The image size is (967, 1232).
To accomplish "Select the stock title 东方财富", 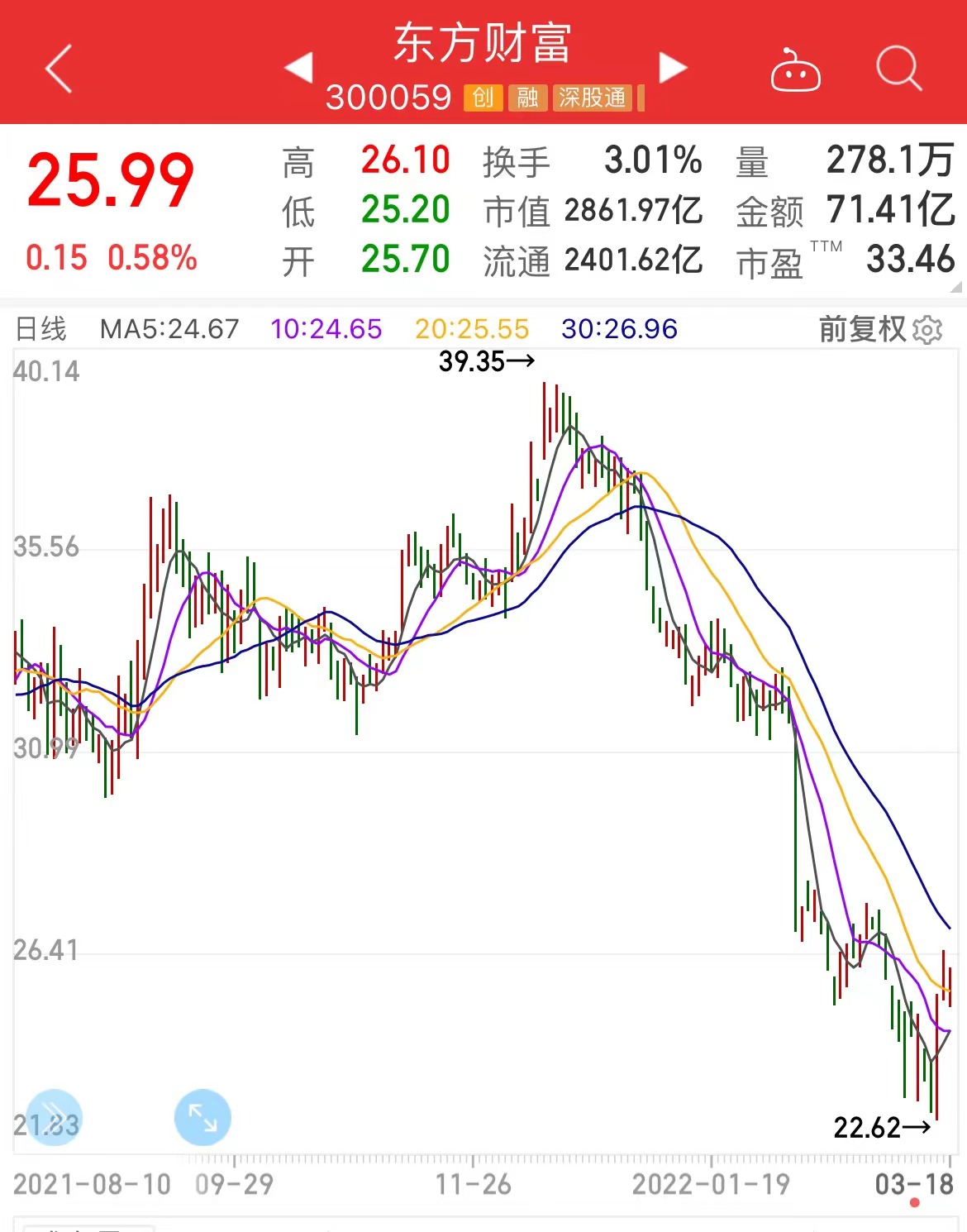I will (483, 45).
